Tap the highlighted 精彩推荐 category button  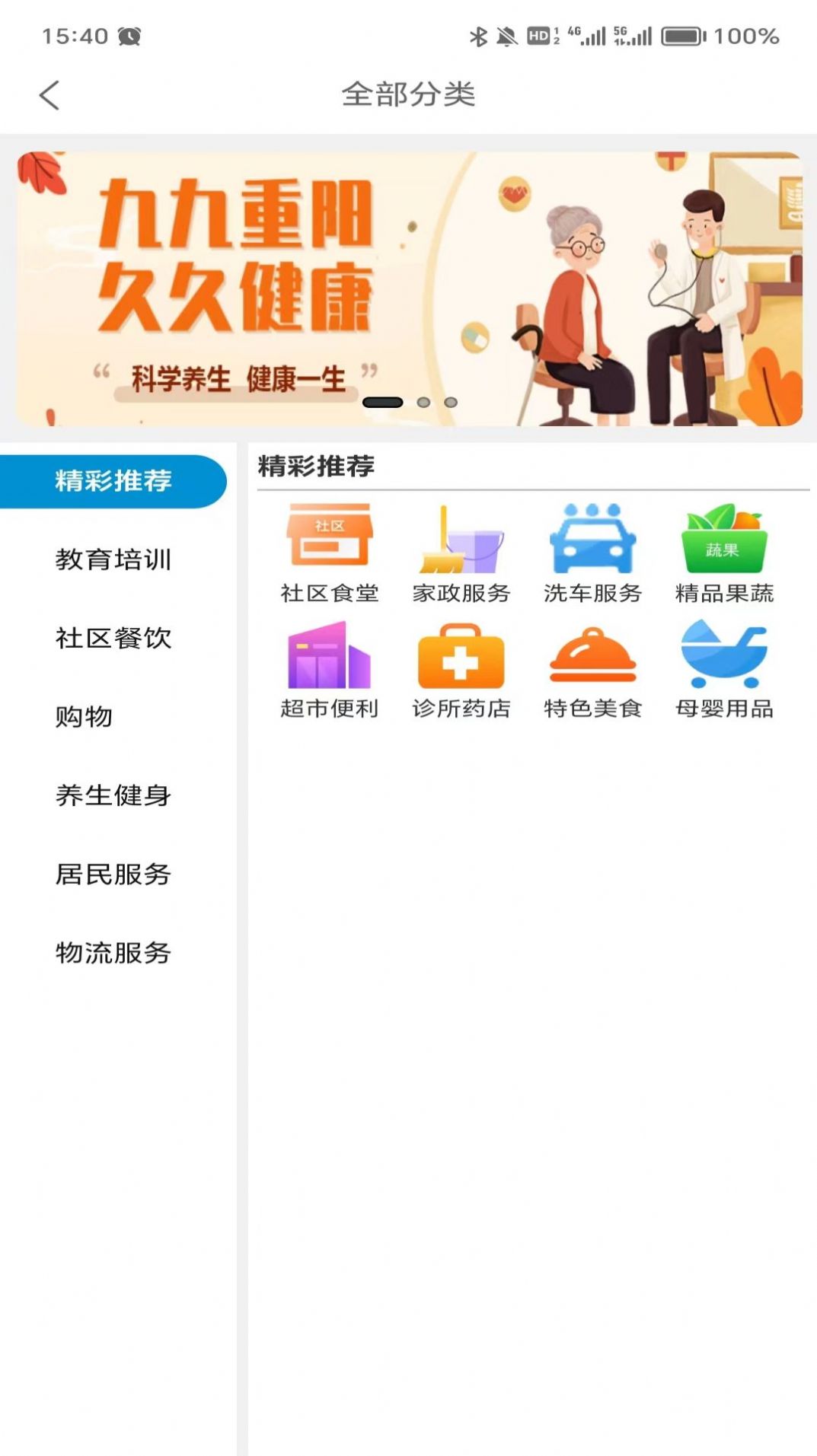coord(113,481)
